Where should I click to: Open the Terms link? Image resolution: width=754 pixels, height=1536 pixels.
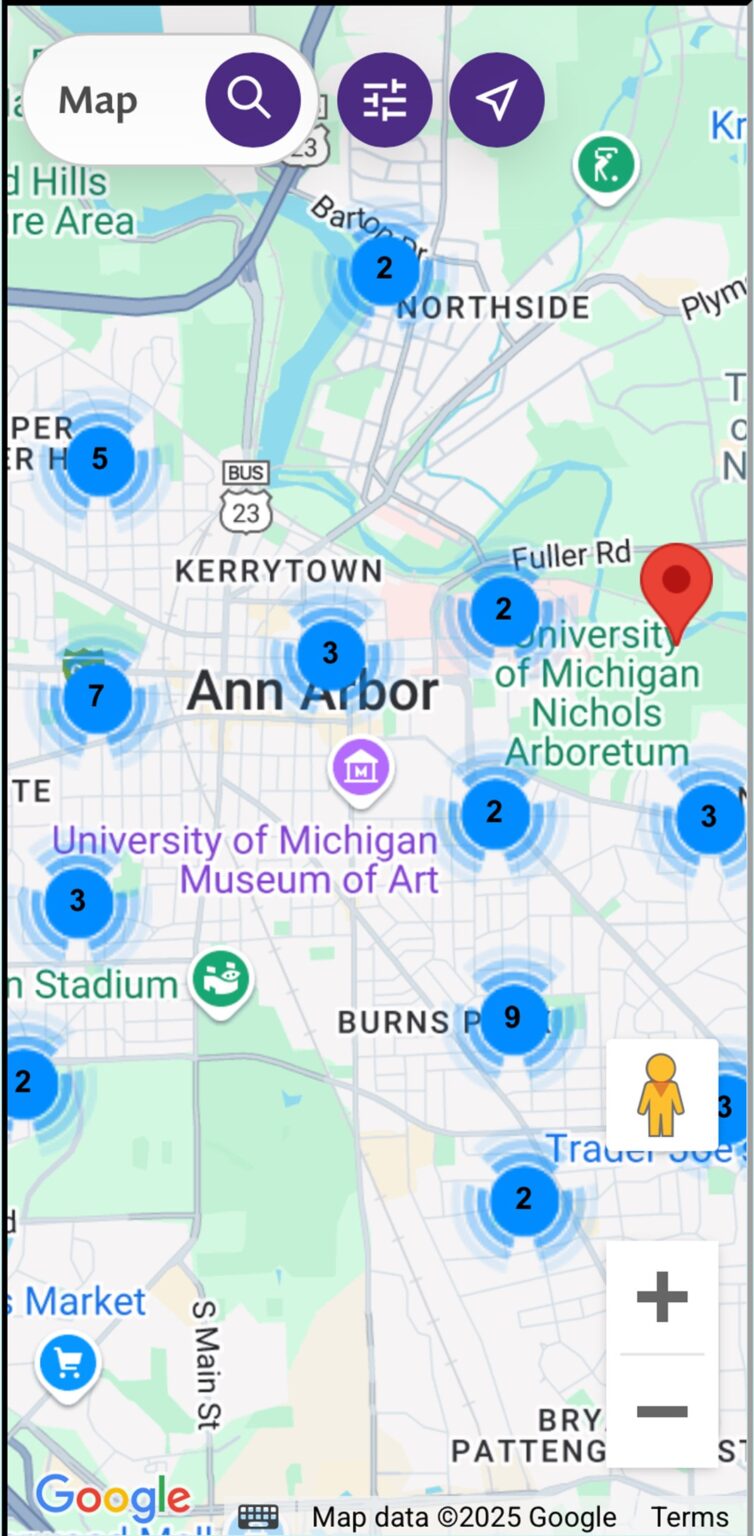click(x=690, y=1517)
